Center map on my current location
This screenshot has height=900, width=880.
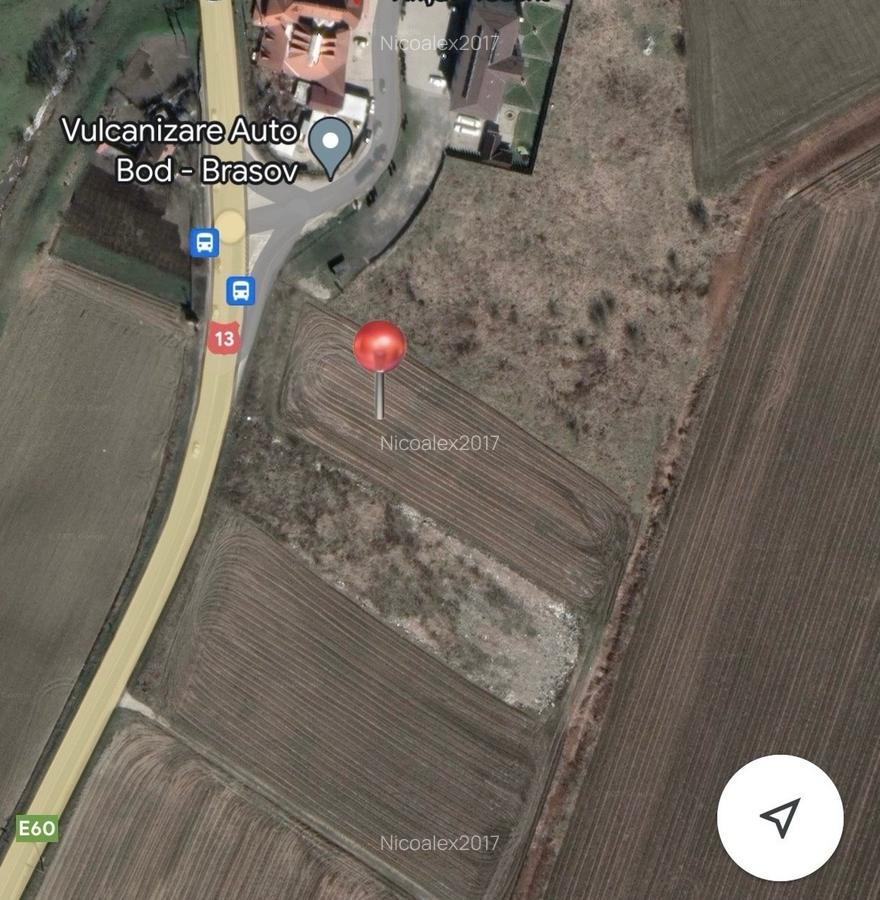point(780,817)
